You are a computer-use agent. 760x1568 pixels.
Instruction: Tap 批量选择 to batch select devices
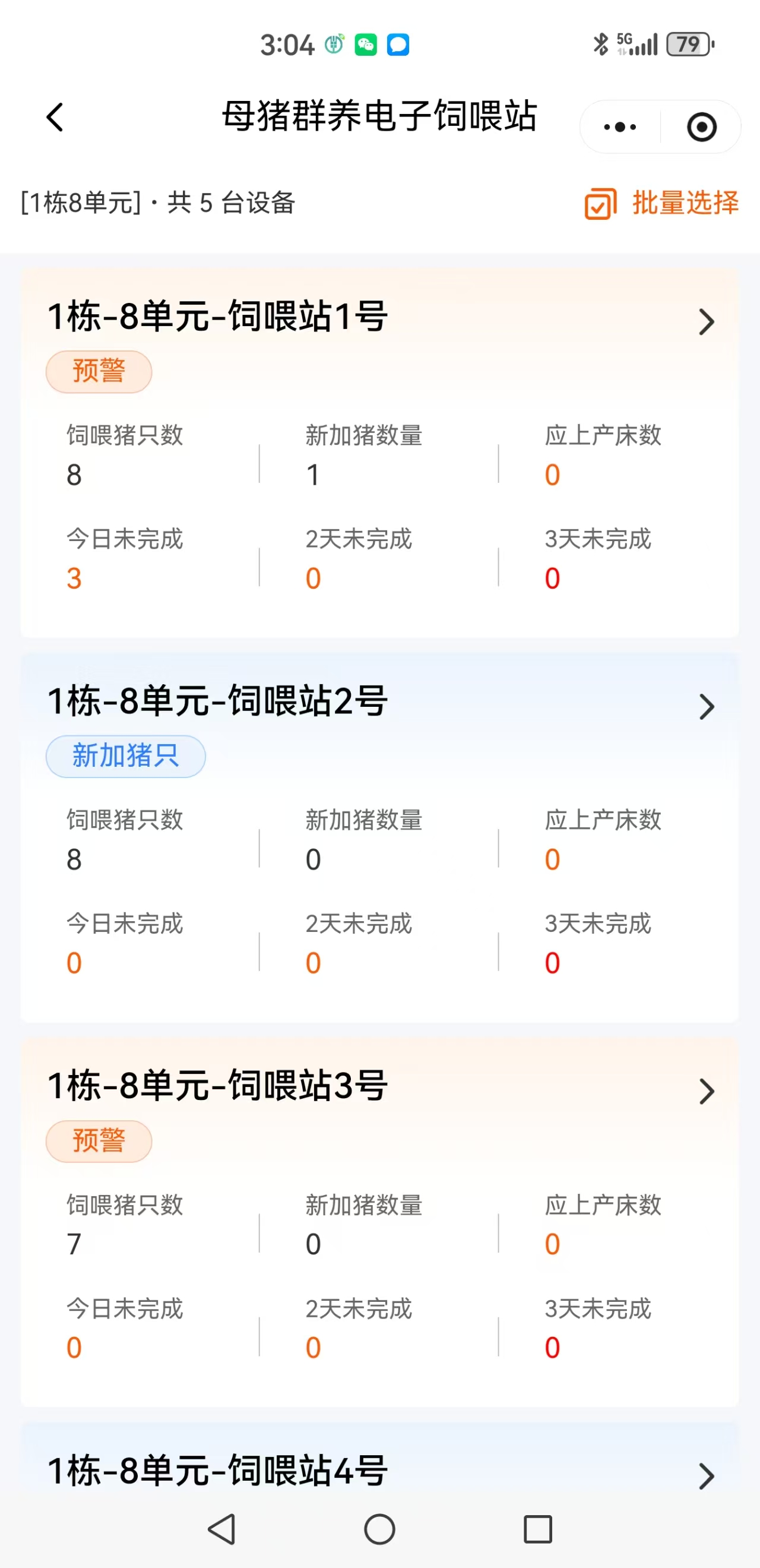[662, 203]
